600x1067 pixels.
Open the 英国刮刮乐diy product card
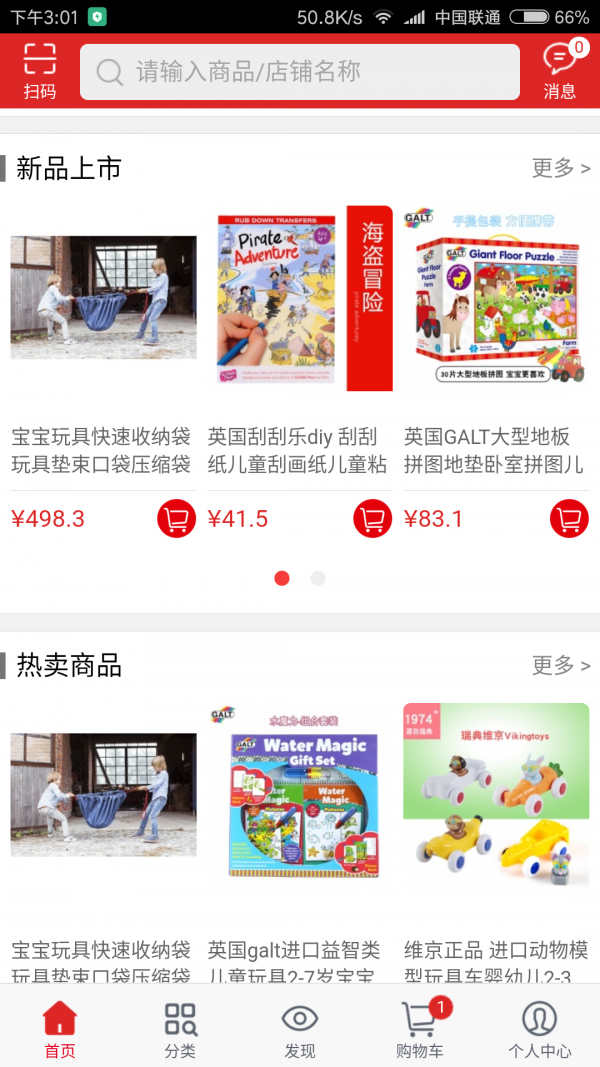(x=300, y=298)
